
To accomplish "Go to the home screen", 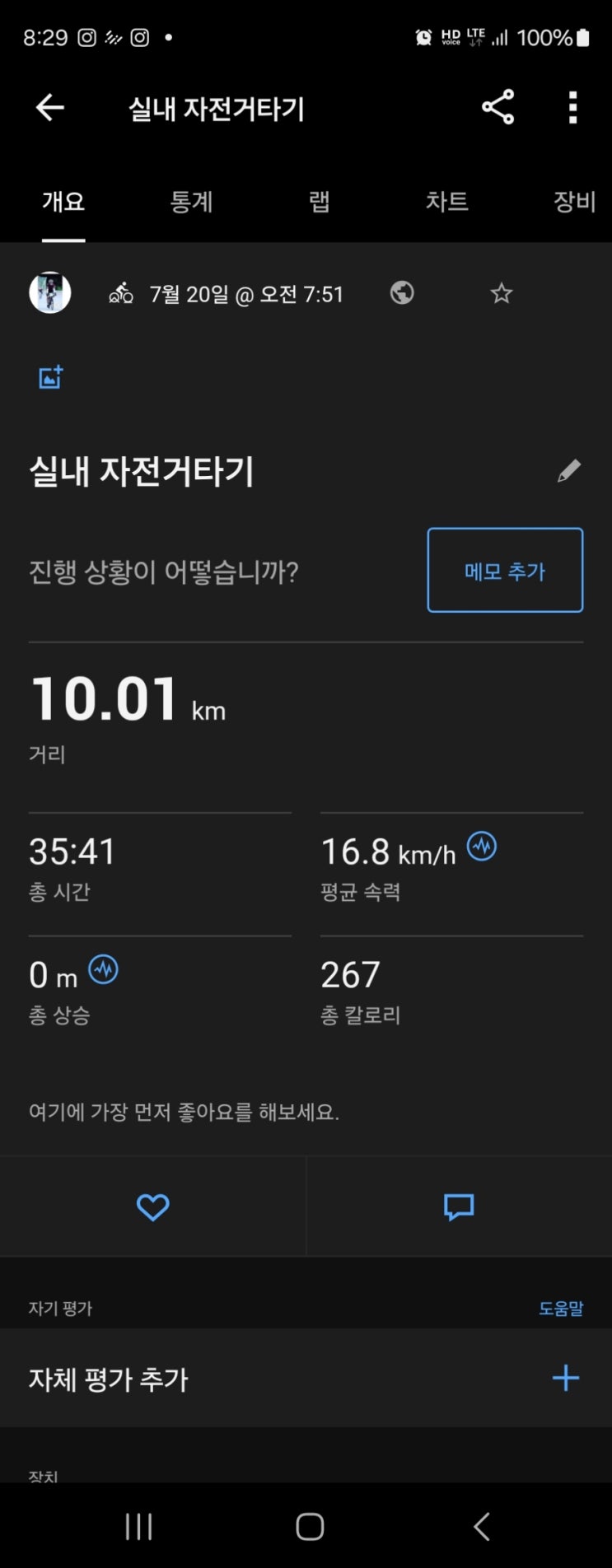I will [x=310, y=1526].
